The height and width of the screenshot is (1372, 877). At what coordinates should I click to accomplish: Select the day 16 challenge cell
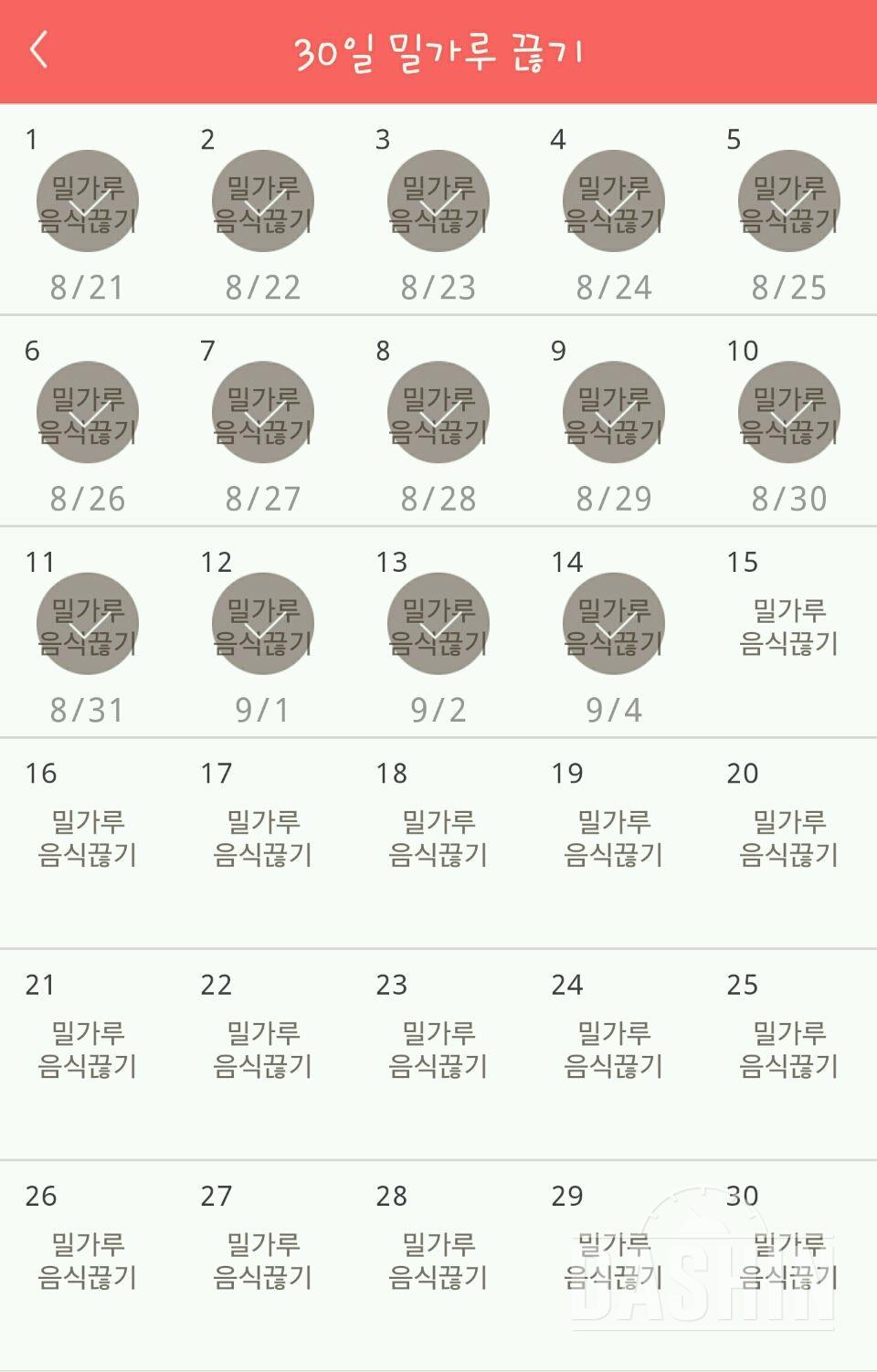[x=88, y=838]
